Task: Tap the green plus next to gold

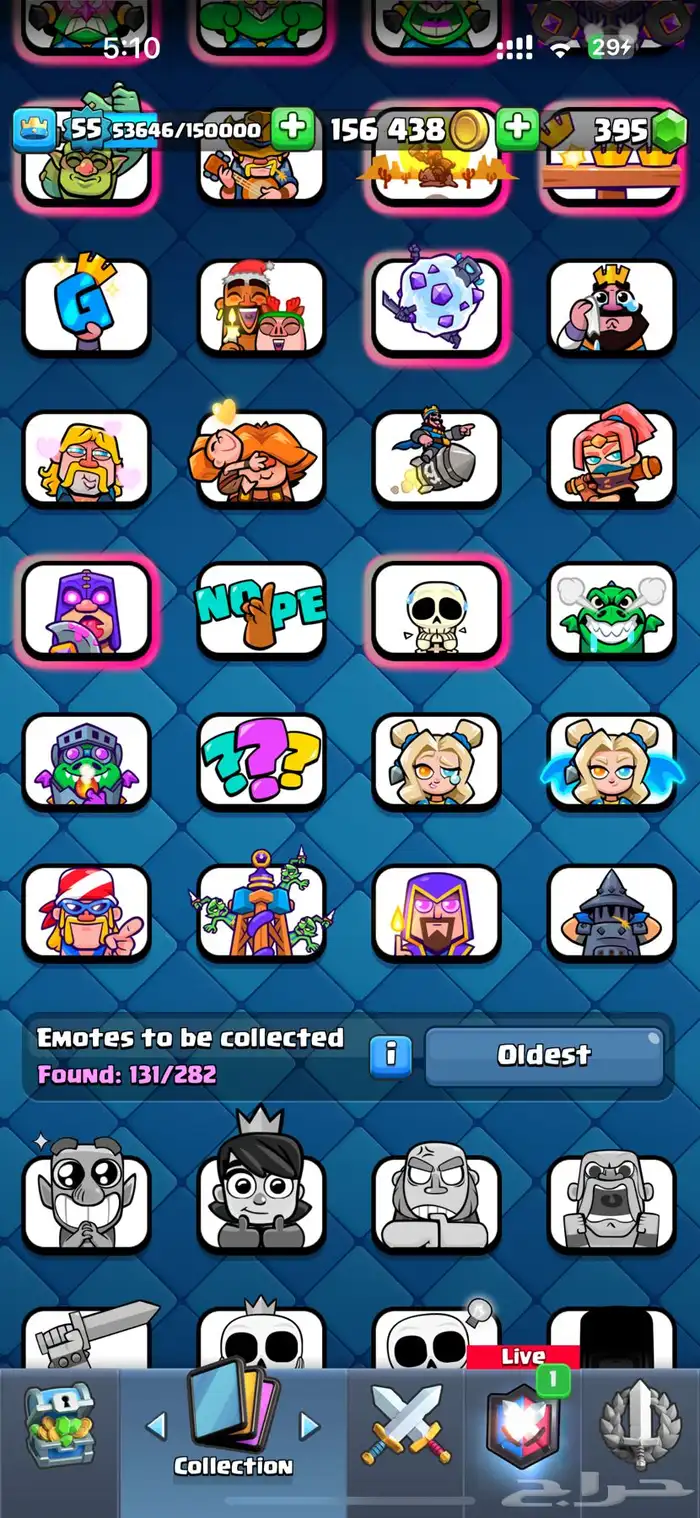Action: (517, 129)
